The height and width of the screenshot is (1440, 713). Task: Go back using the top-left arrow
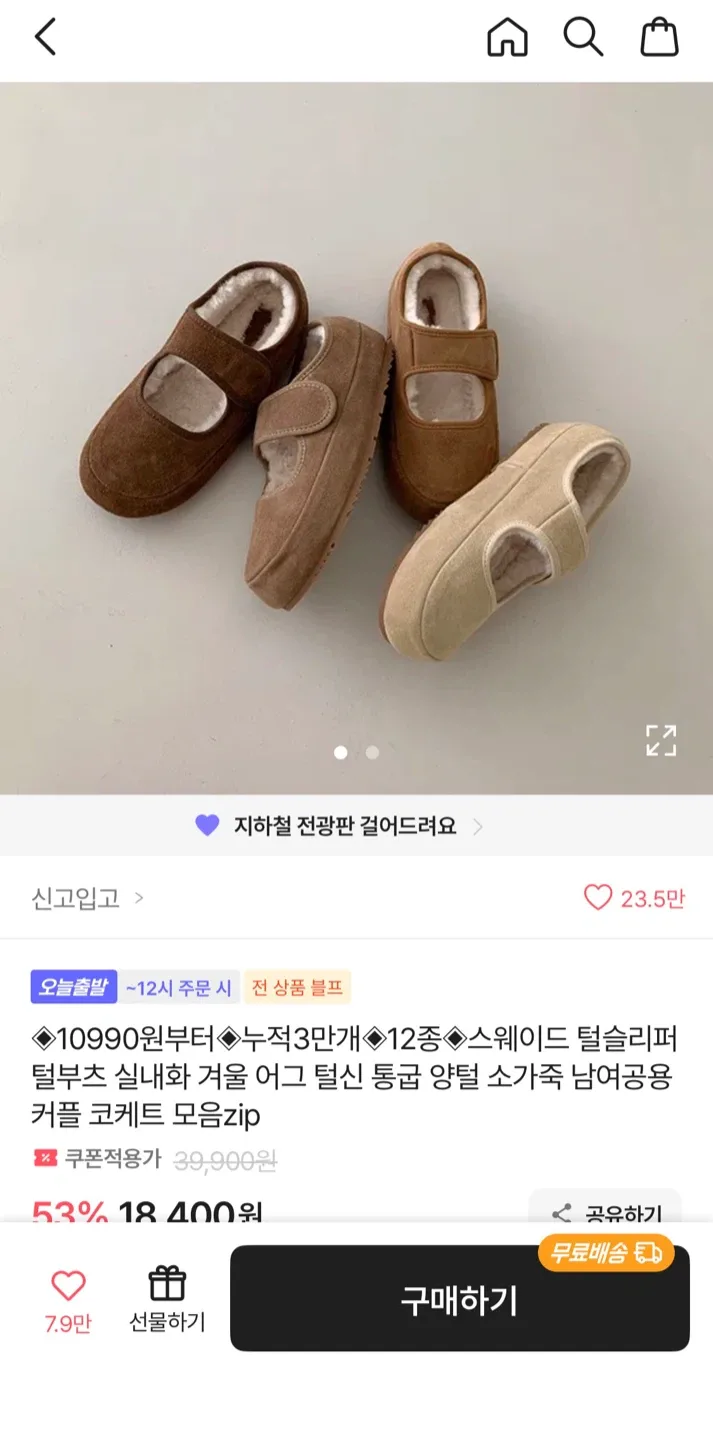tap(45, 38)
